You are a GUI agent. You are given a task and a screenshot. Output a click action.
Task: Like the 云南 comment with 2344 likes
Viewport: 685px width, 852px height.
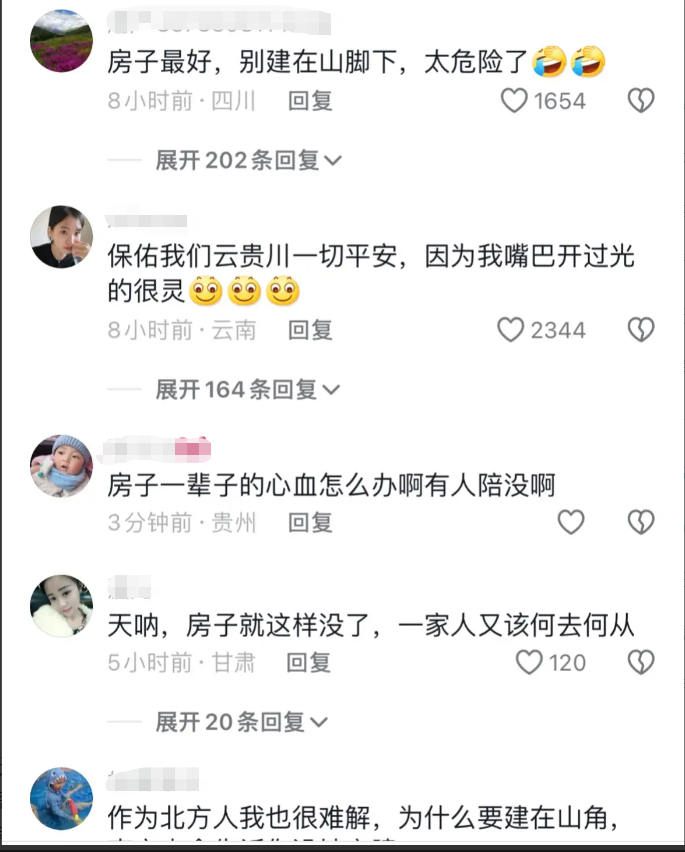511,330
